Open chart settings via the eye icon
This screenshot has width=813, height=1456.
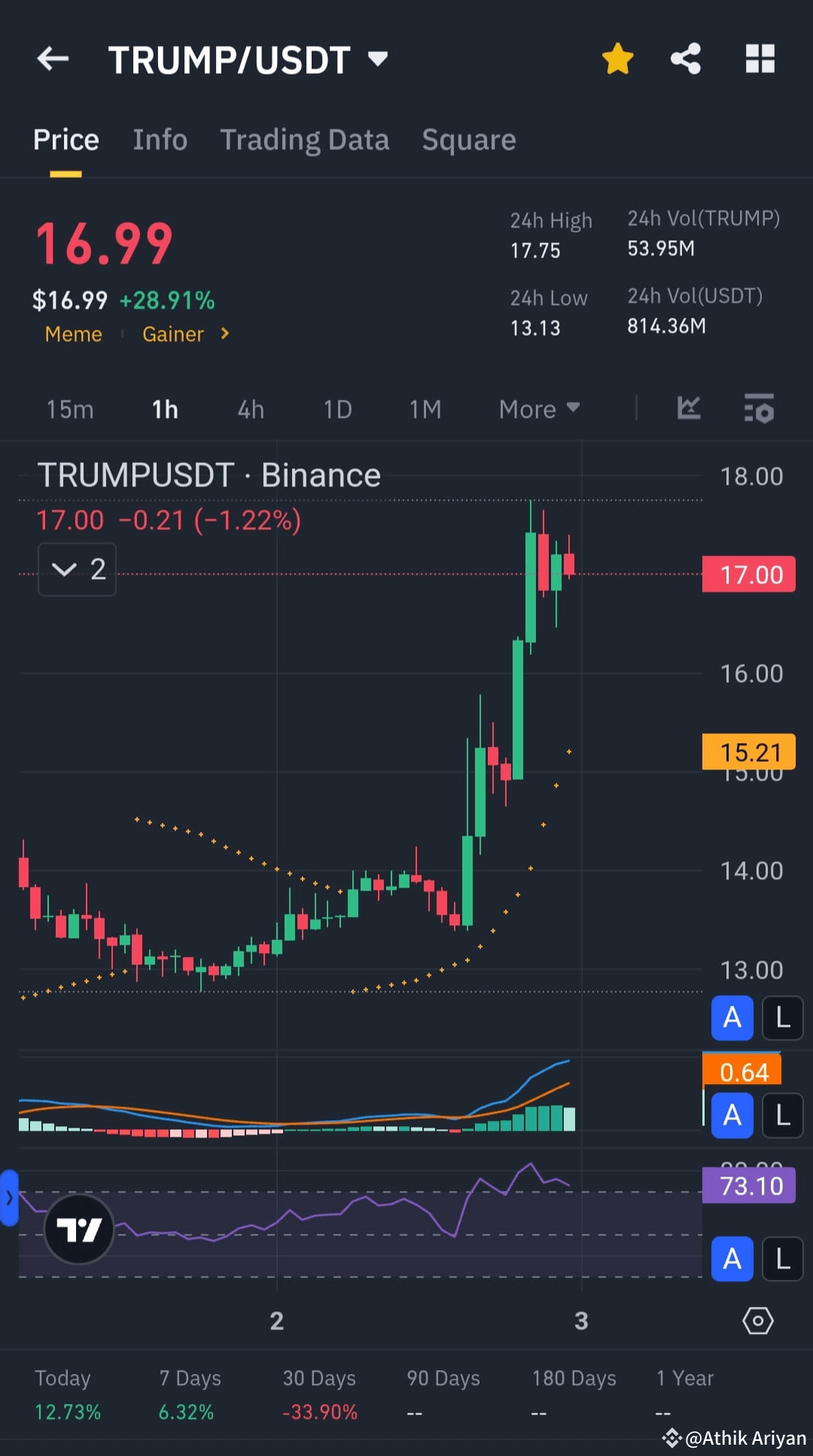click(758, 1320)
